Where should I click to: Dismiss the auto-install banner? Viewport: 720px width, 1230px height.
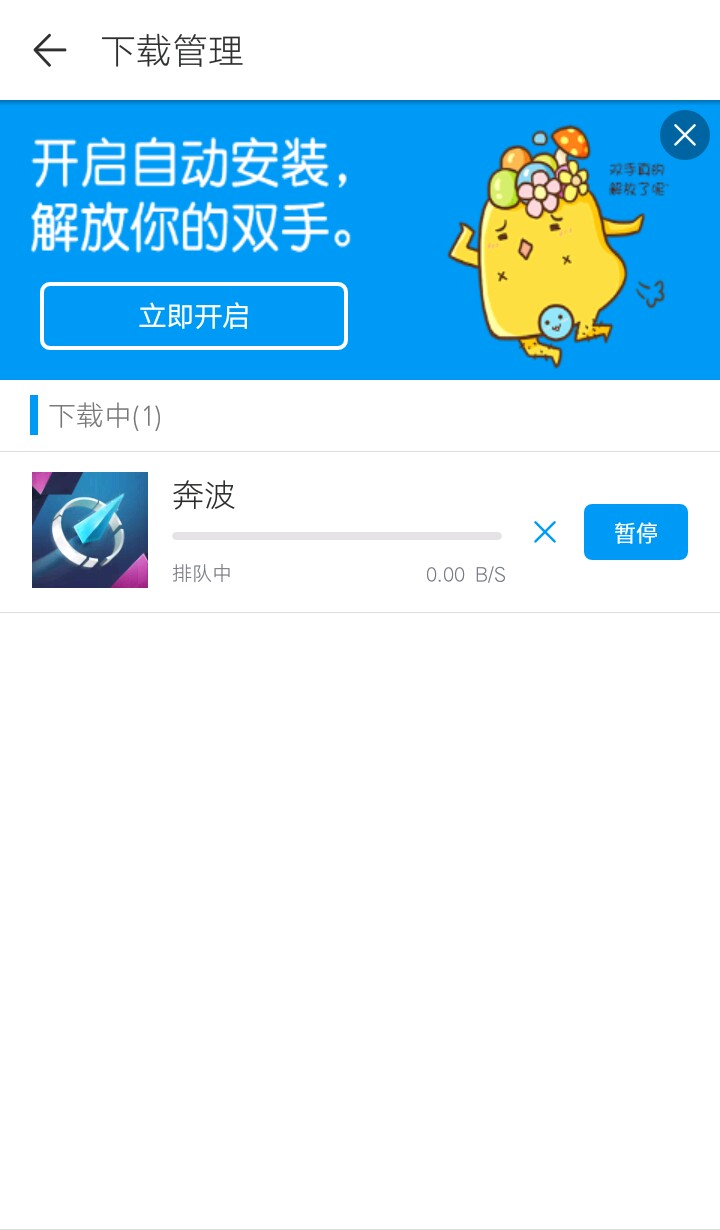pyautogui.click(x=685, y=135)
